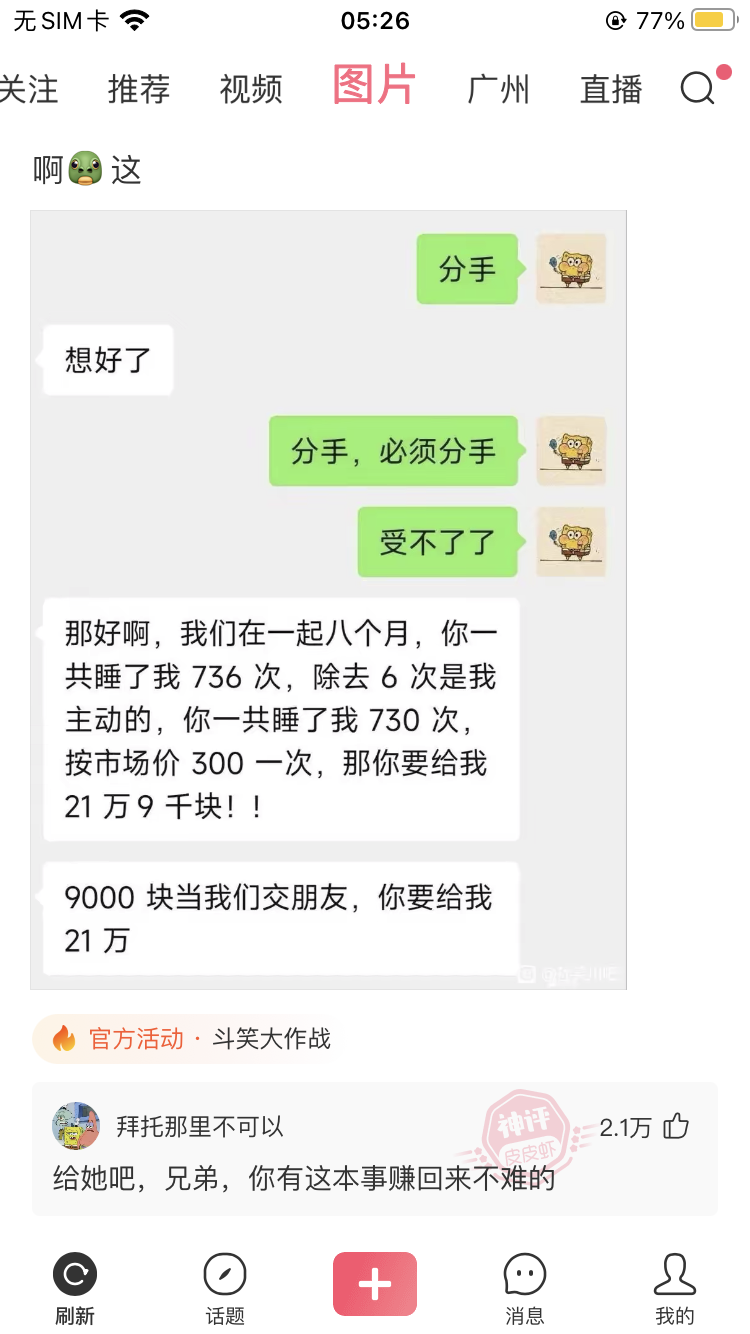Go to the 话题 tab
Image resolution: width=750 pixels, height=1334 pixels.
pyautogui.click(x=225, y=1287)
